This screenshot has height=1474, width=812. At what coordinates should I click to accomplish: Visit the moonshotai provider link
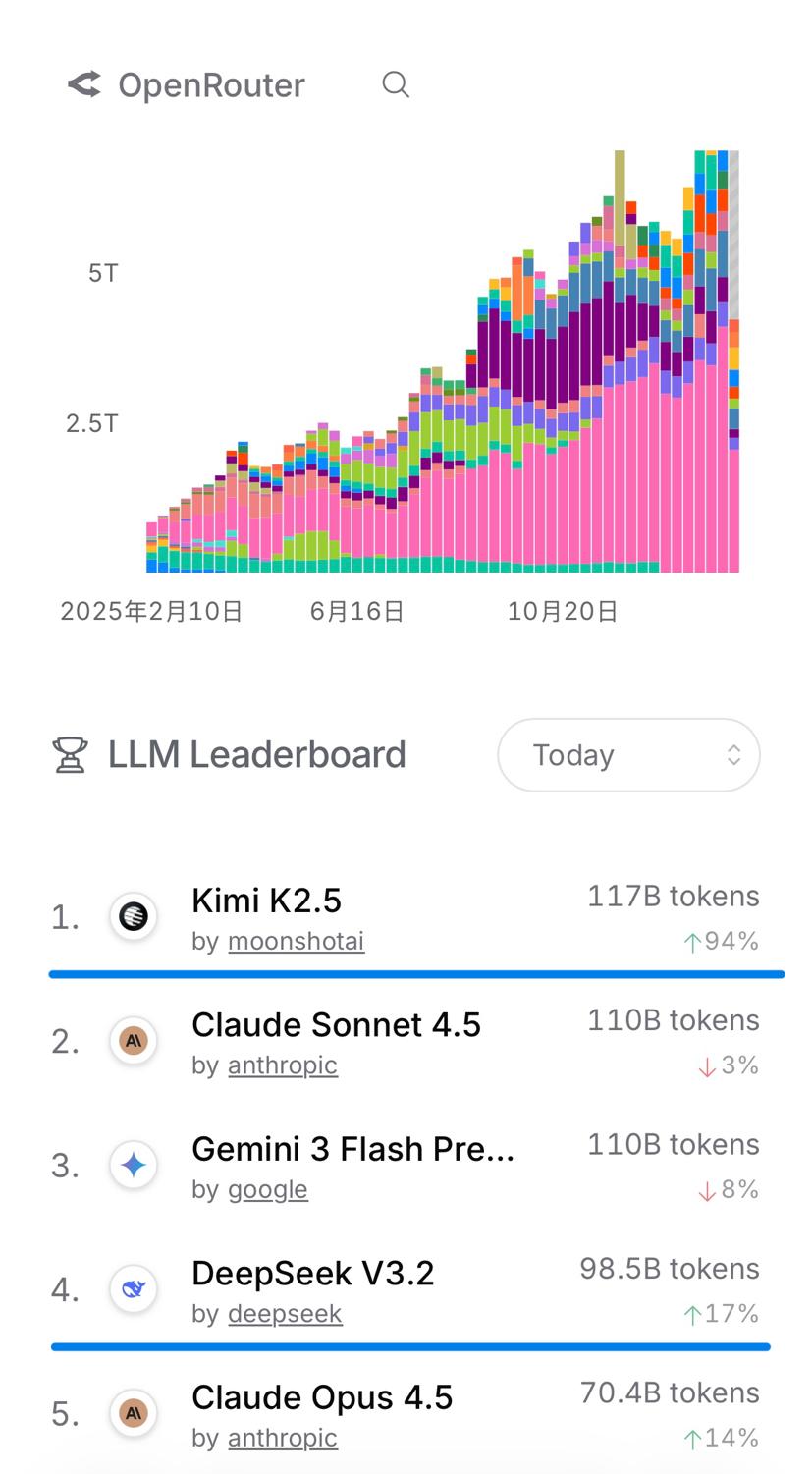(x=296, y=941)
